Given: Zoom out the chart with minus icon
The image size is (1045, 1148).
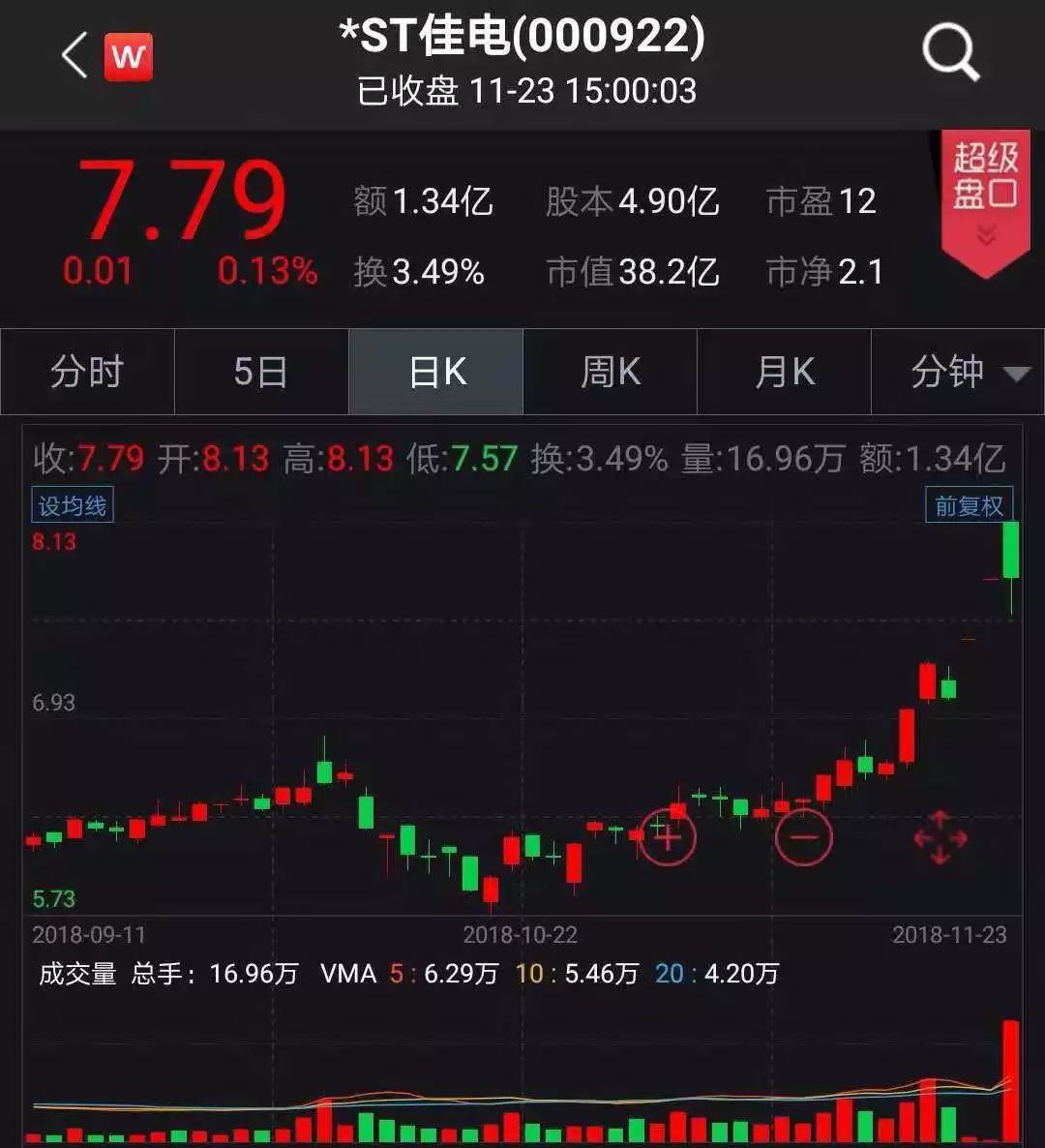Looking at the screenshot, I should (x=803, y=836).
